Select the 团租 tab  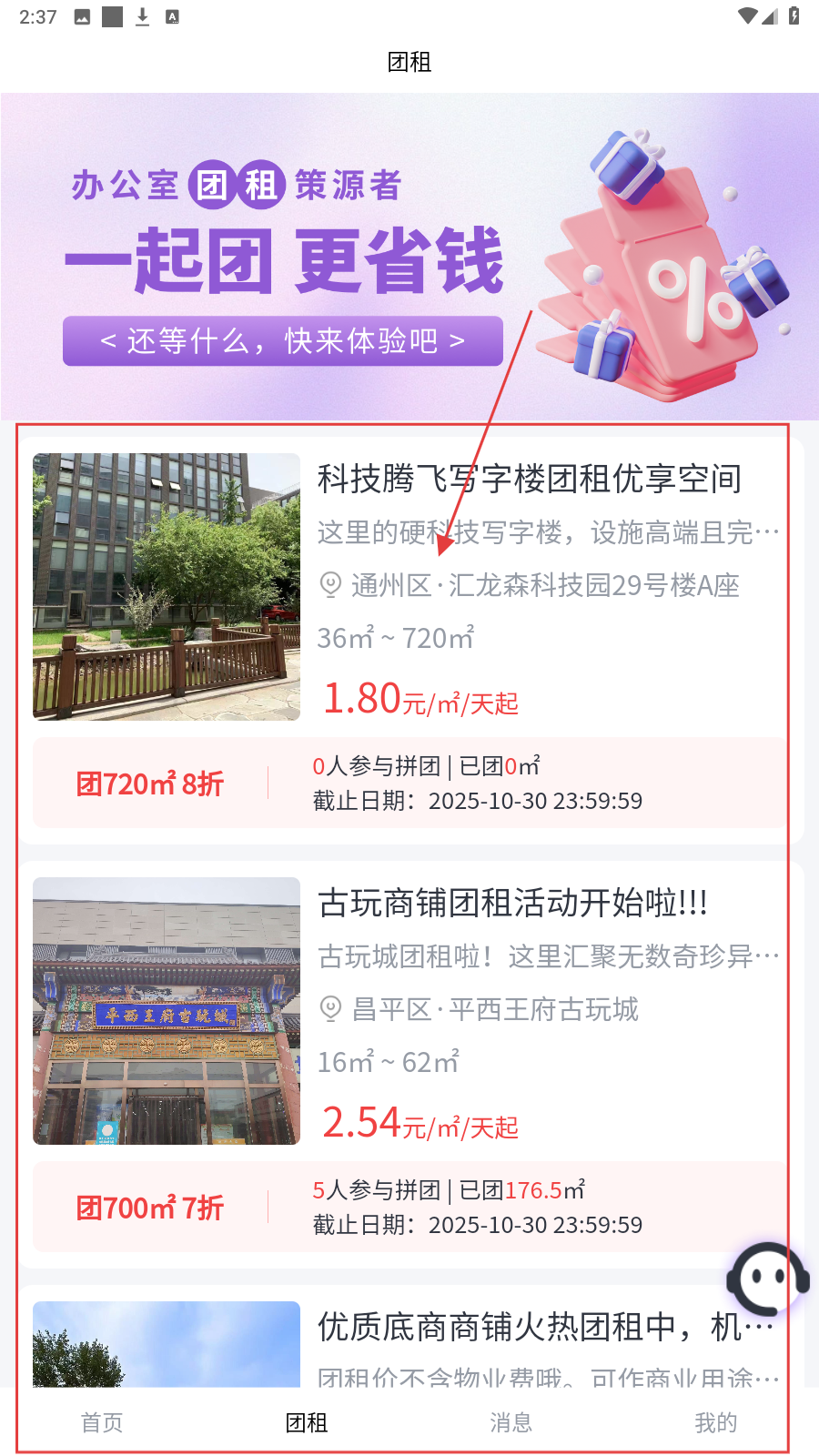[x=307, y=1422]
